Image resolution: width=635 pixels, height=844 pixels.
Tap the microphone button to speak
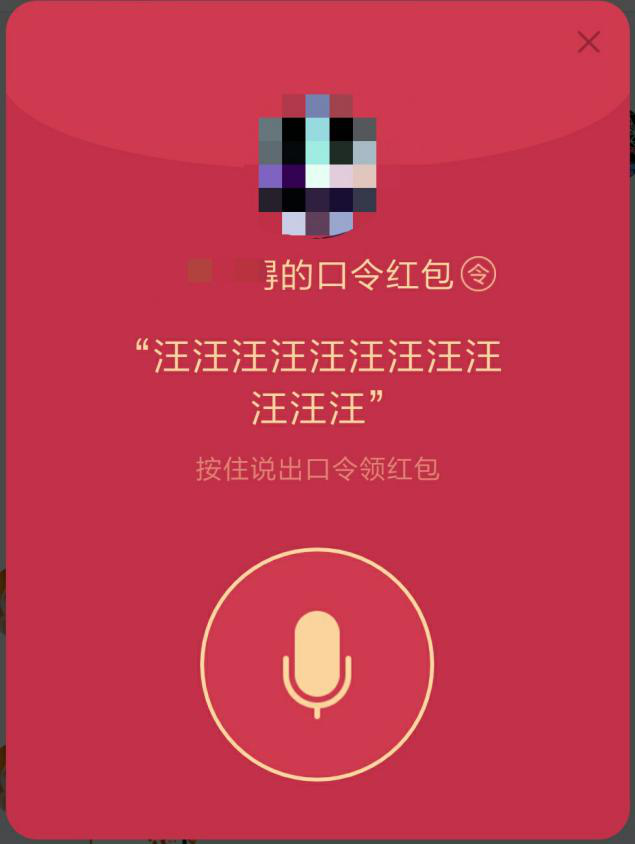[317, 664]
